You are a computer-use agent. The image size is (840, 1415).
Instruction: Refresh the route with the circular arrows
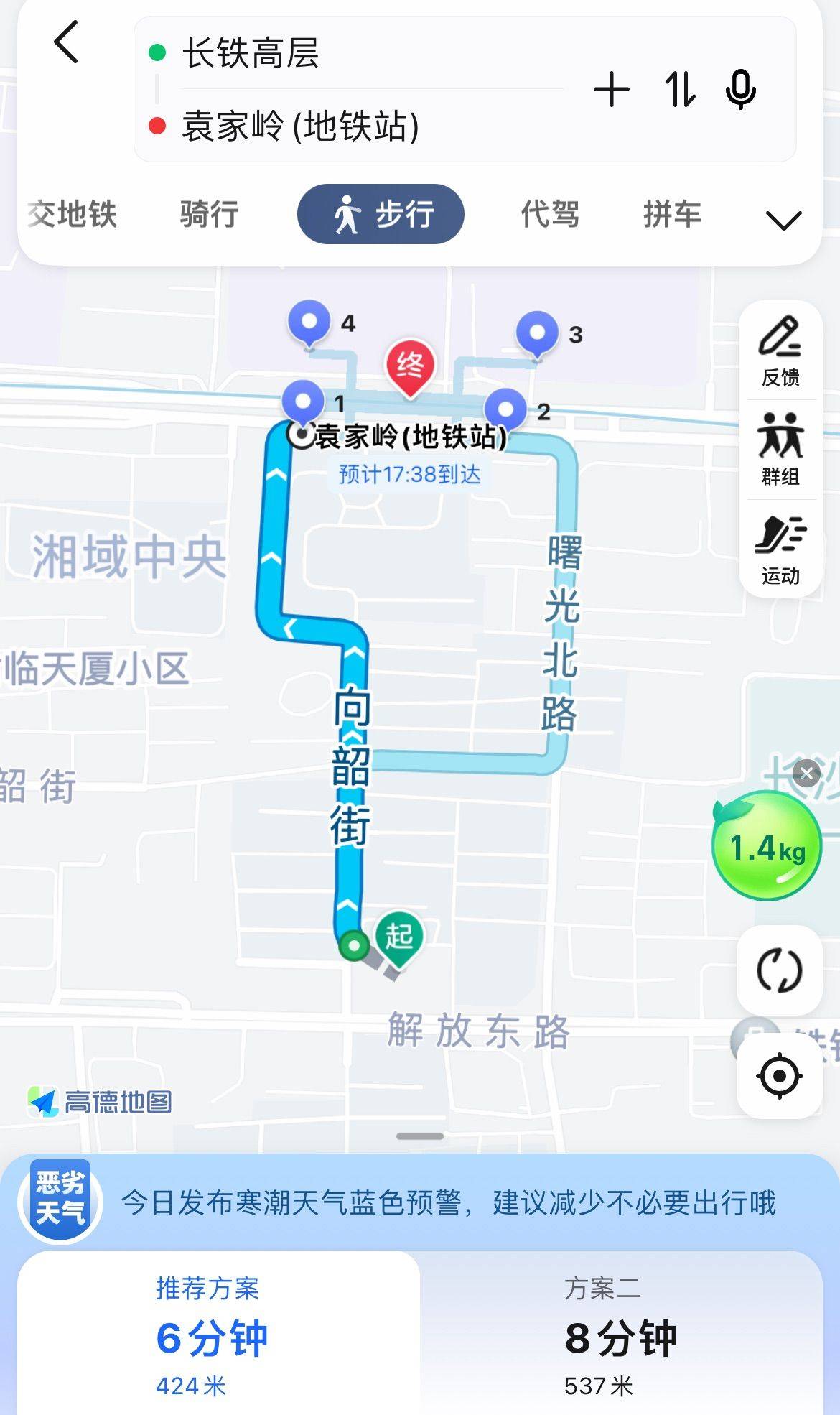pos(779,970)
